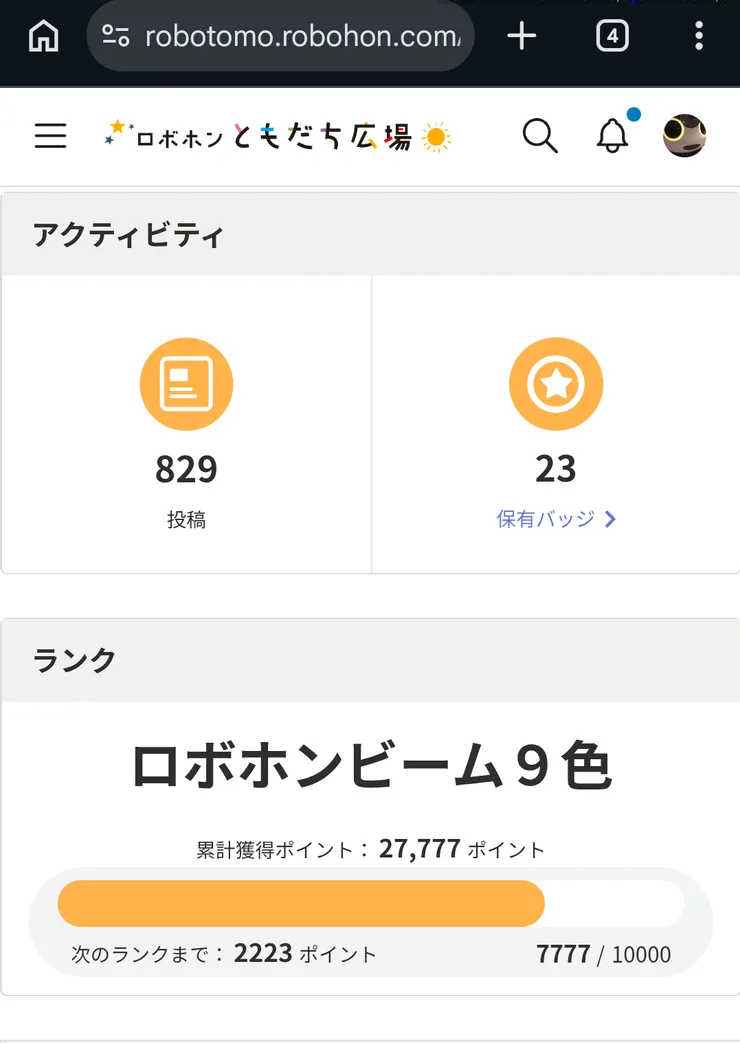Click the site permissions icon in address bar
This screenshot has height=1043, width=740.
point(118,36)
